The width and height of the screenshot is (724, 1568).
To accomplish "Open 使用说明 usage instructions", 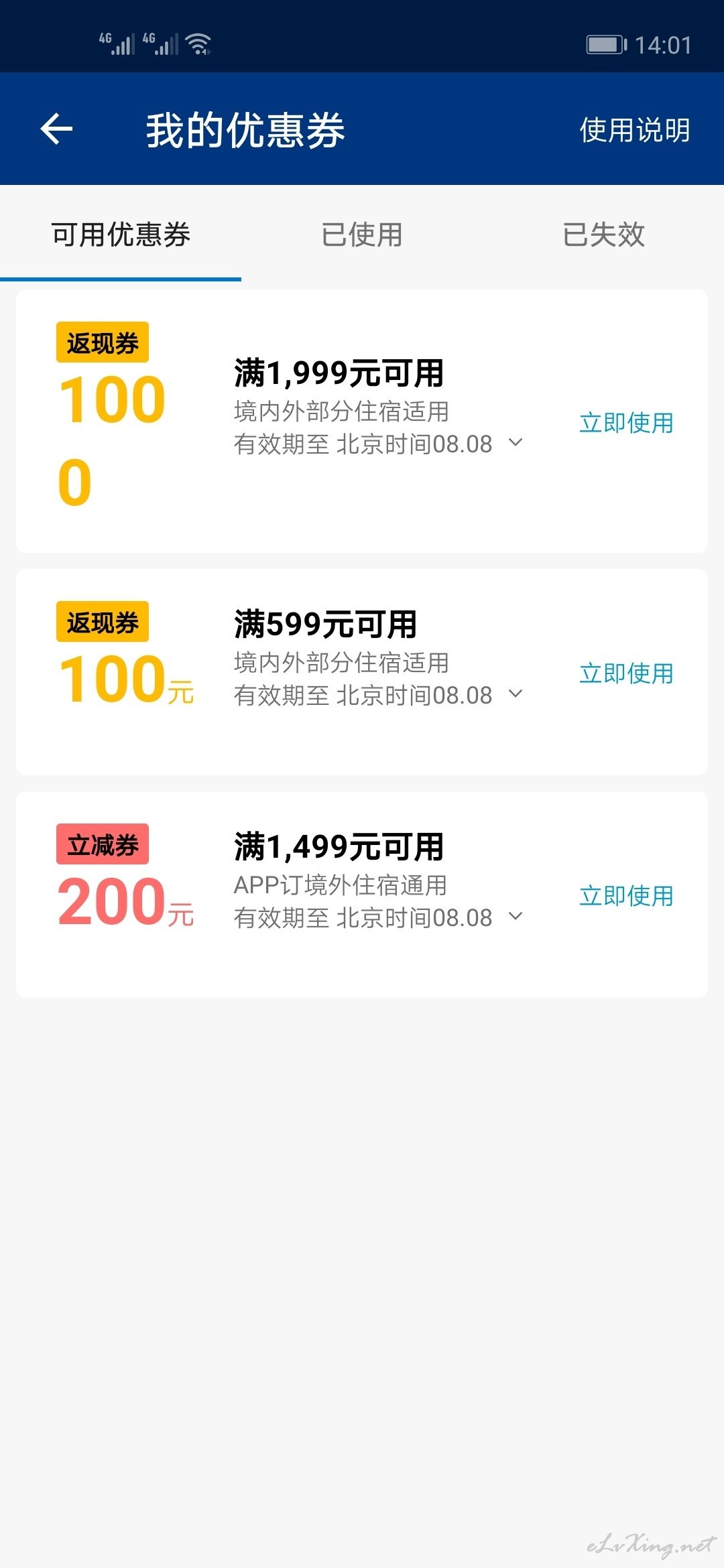I will coord(634,129).
